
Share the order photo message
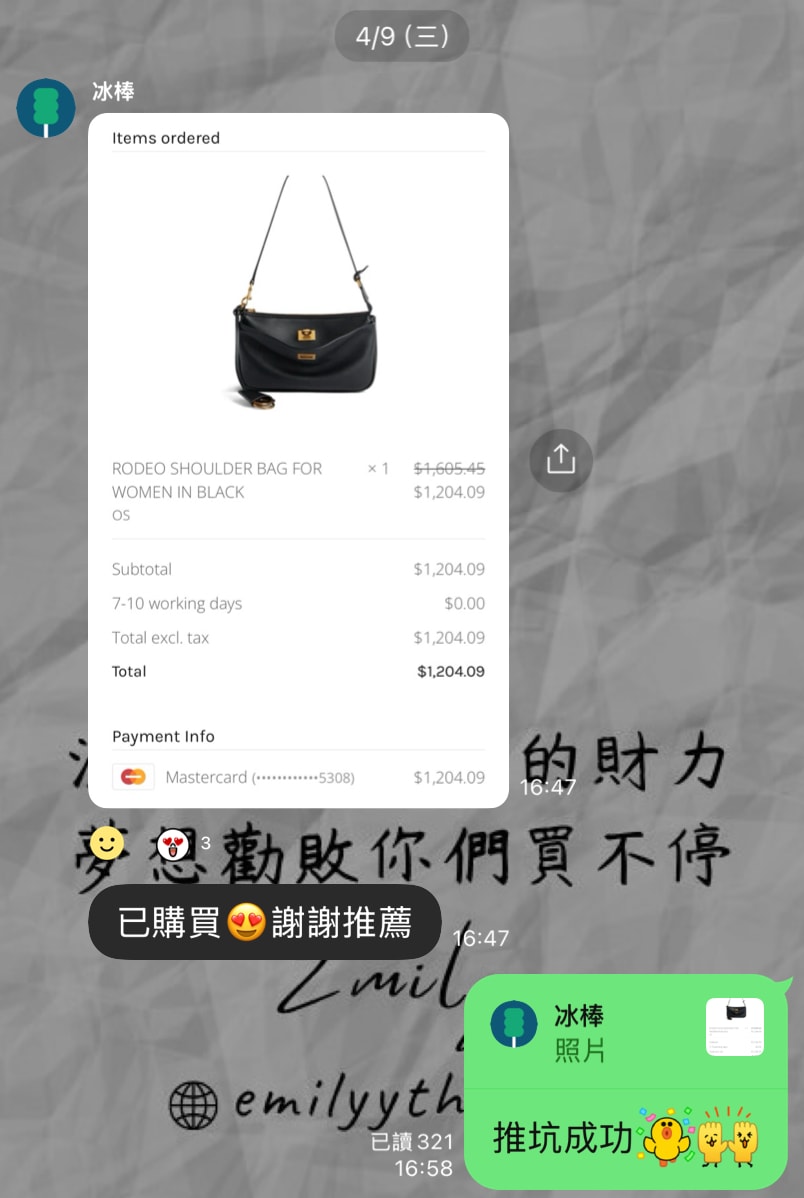point(561,460)
